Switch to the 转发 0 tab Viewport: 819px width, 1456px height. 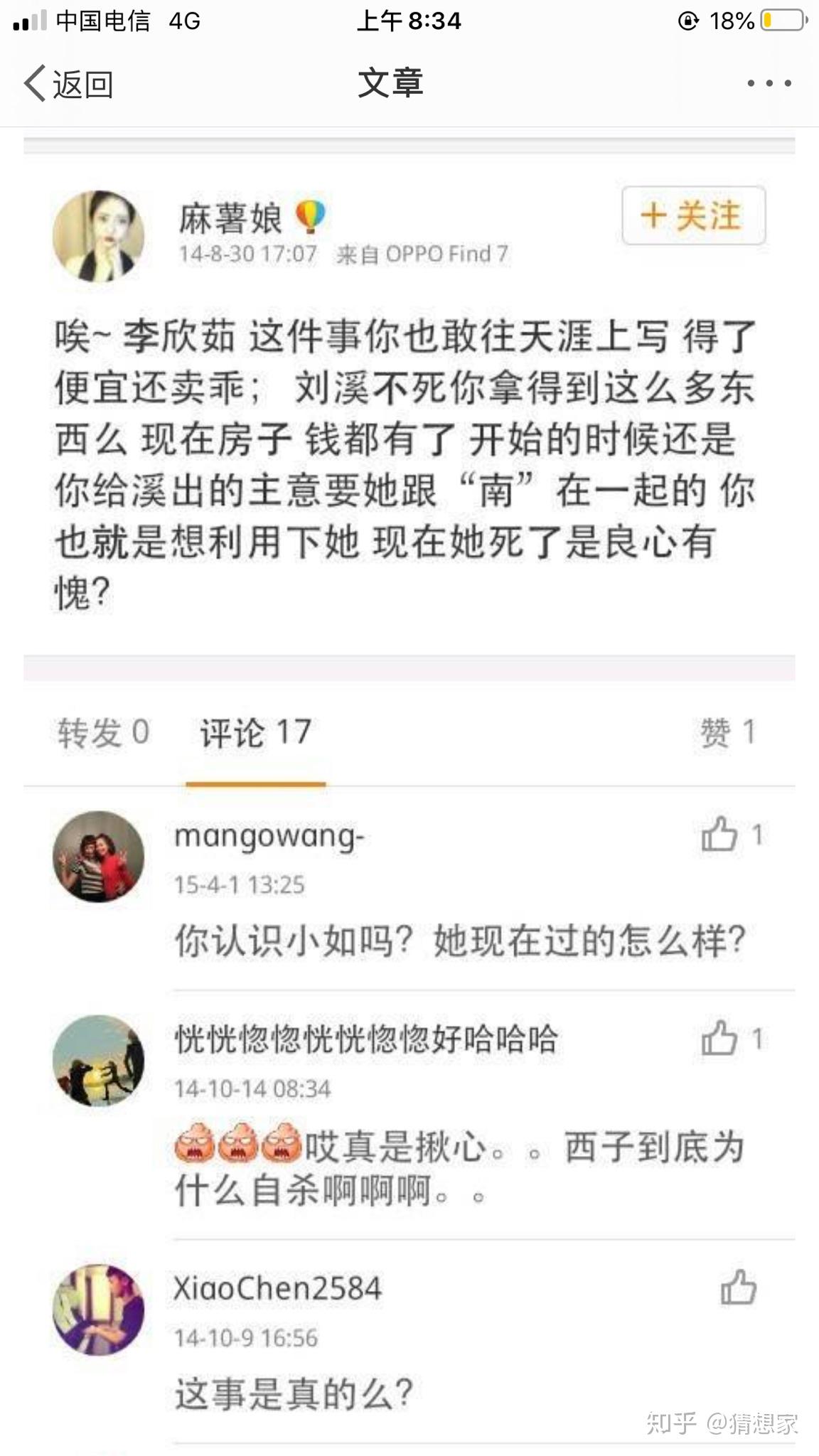103,732
